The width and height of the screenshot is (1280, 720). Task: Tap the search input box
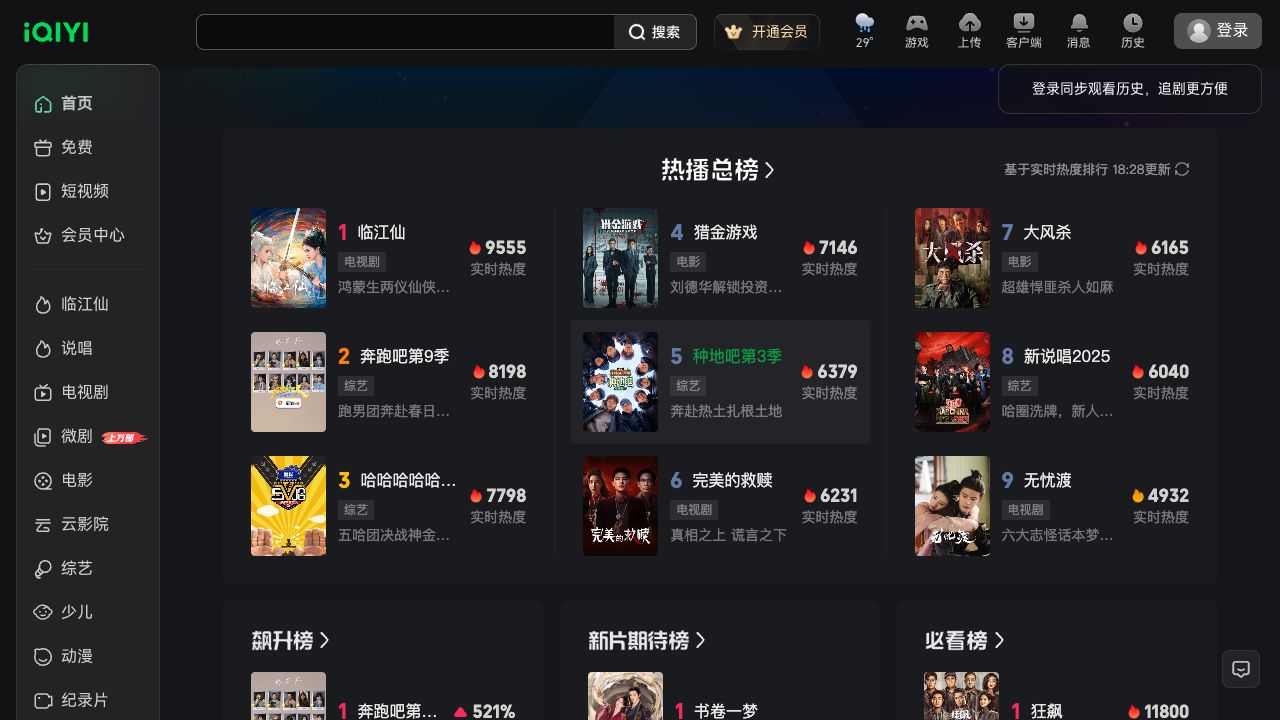tap(405, 32)
